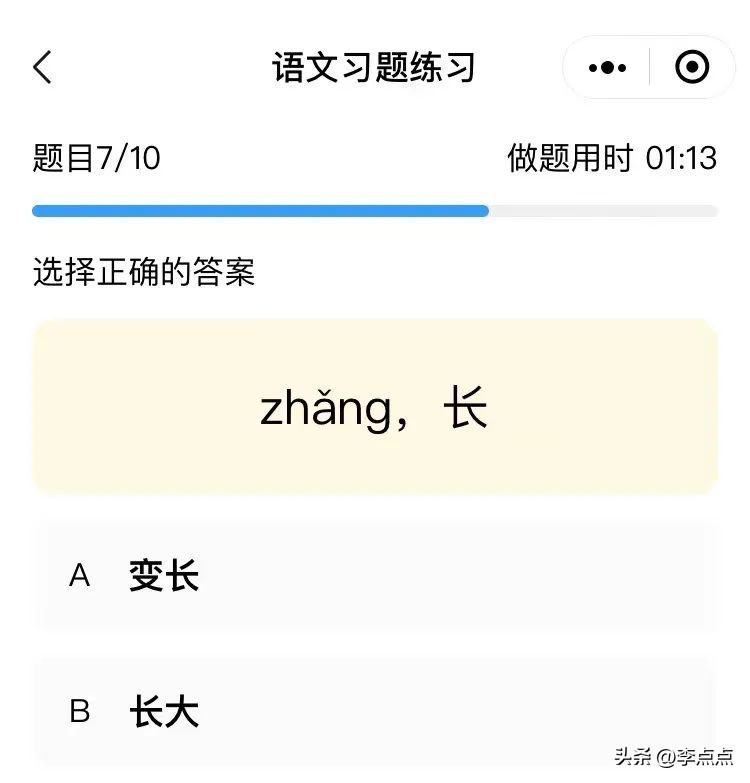The image size is (750, 783).
Task: Tap the 语文习题练习 title
Action: coord(375,66)
